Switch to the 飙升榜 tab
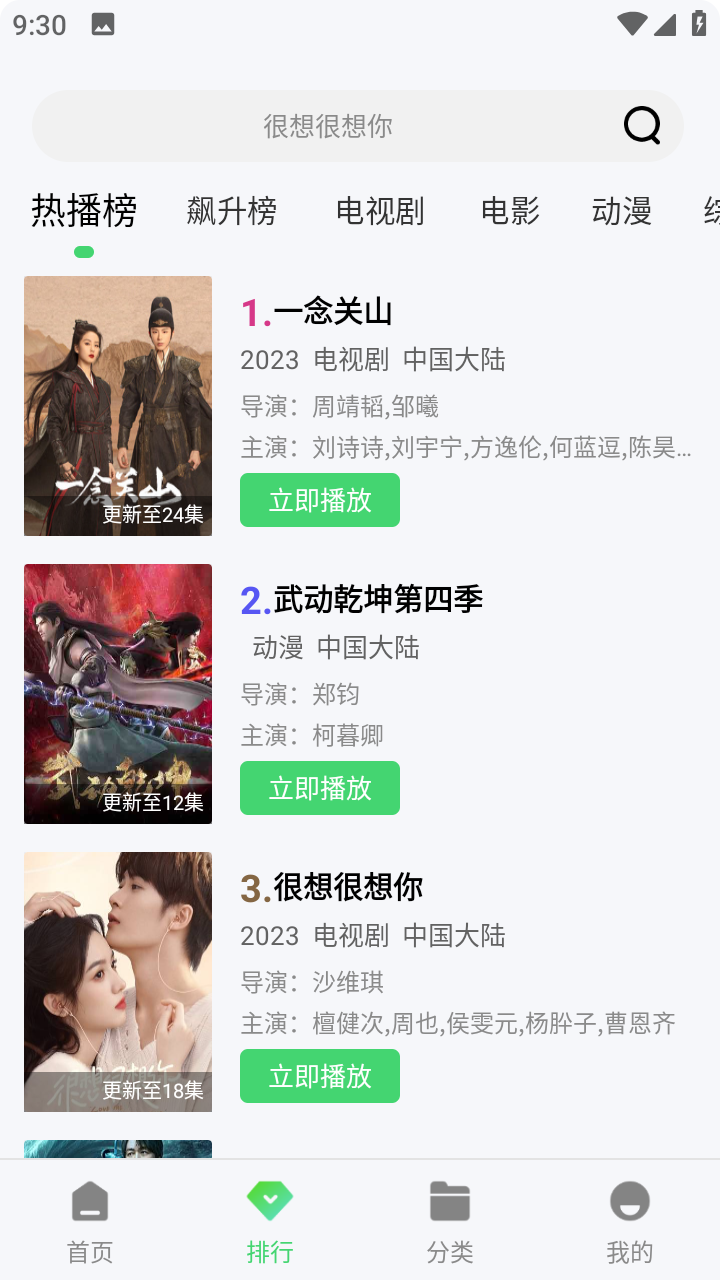 click(231, 212)
